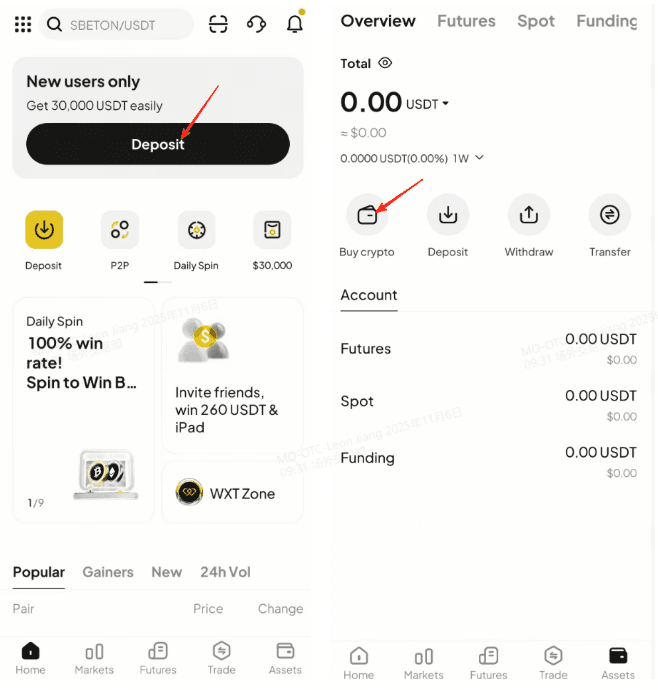Toggle the eye icon next to Total

[x=385, y=63]
